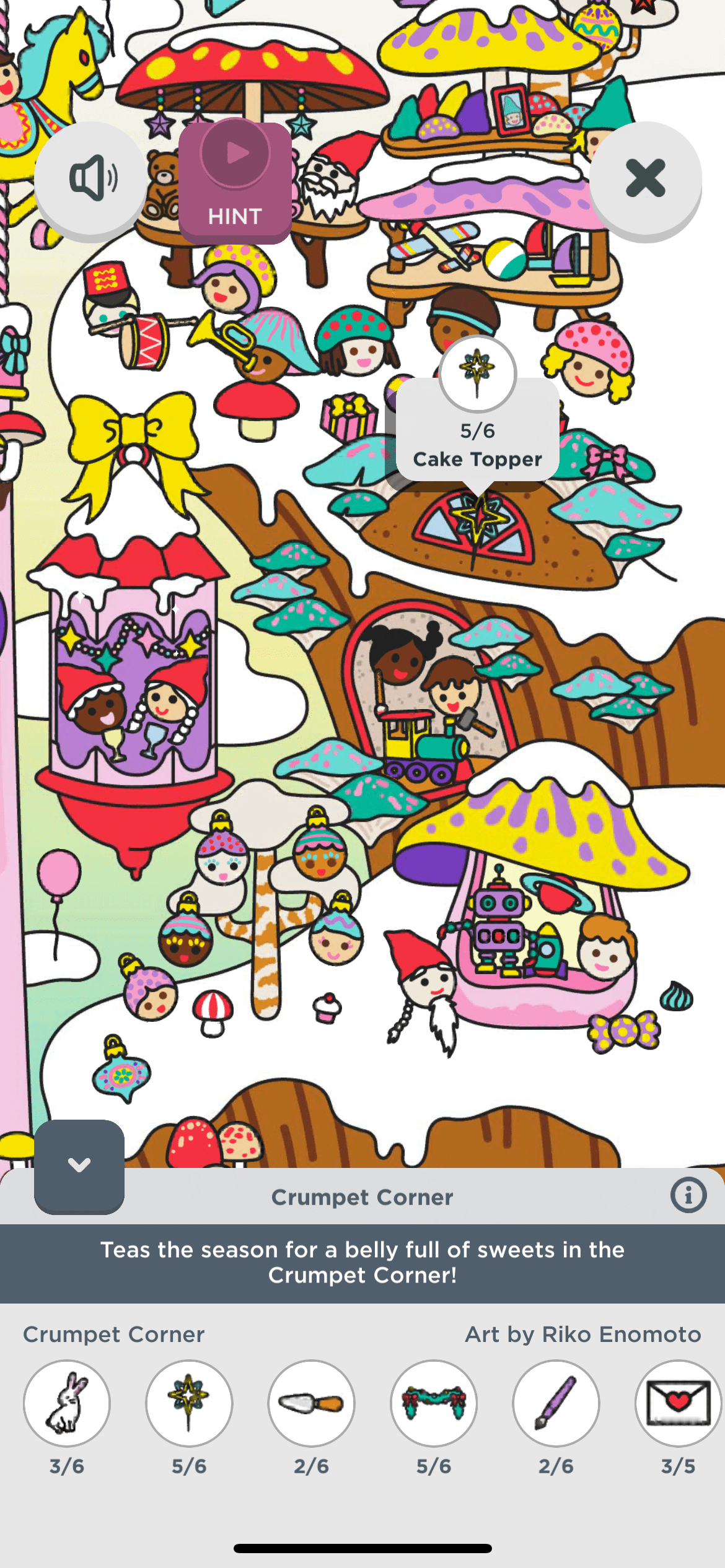Mute the game sound
The width and height of the screenshot is (725, 1568).
(90, 179)
